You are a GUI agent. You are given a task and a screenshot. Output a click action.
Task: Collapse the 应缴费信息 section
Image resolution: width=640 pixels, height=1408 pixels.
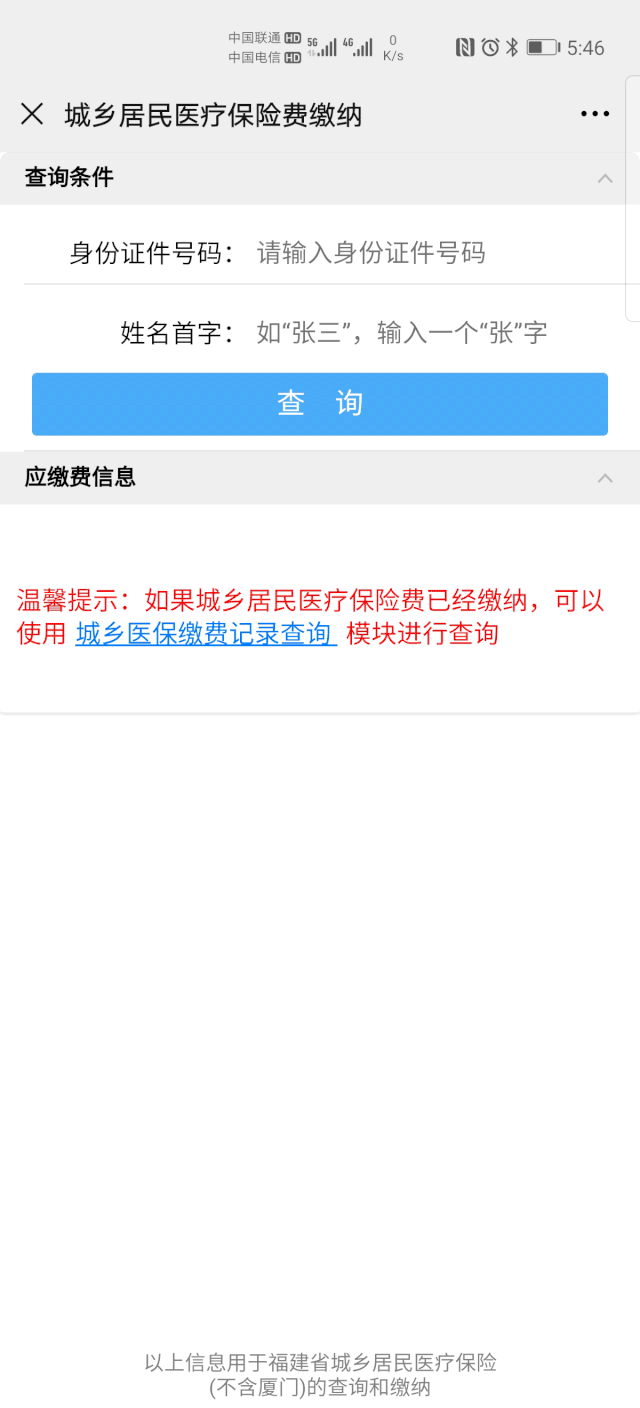point(604,478)
